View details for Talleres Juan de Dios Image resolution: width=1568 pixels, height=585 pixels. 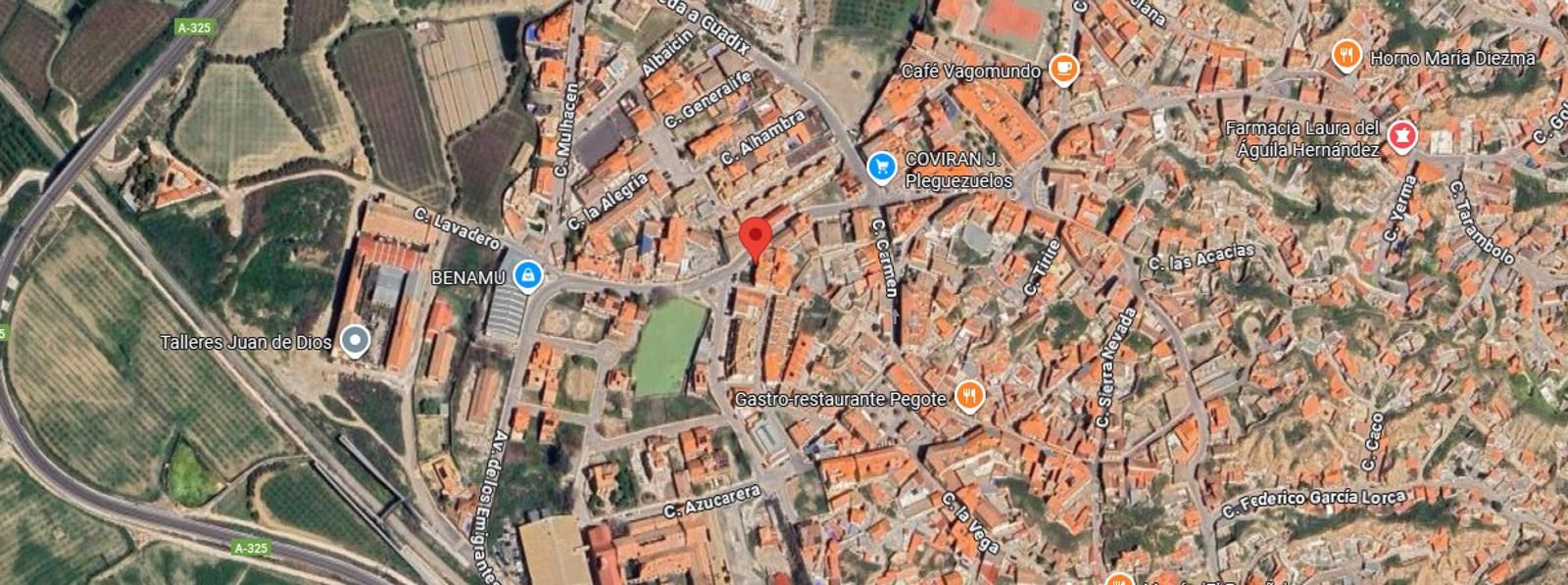click(x=356, y=341)
